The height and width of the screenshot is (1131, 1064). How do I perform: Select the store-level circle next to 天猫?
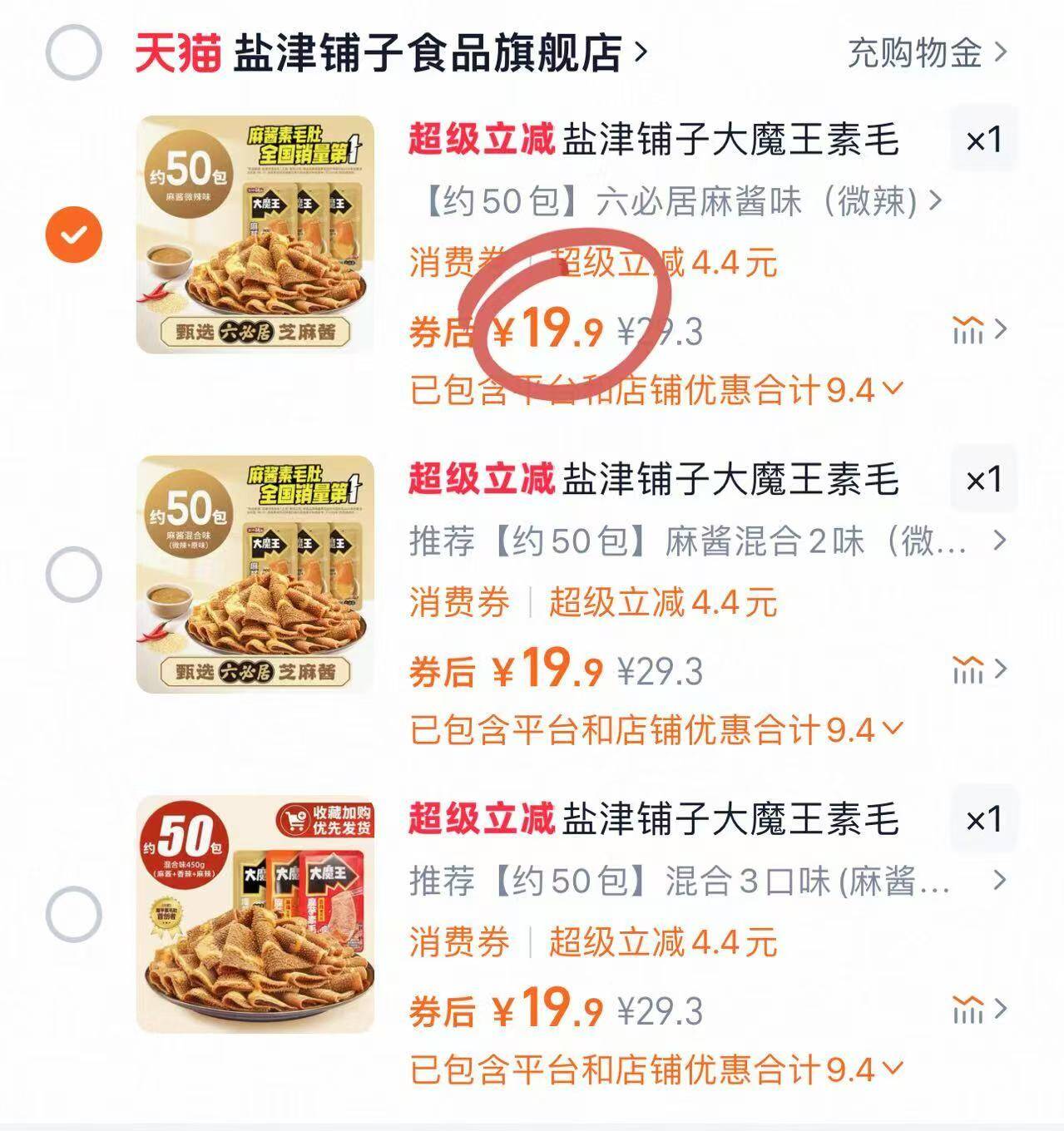click(73, 52)
